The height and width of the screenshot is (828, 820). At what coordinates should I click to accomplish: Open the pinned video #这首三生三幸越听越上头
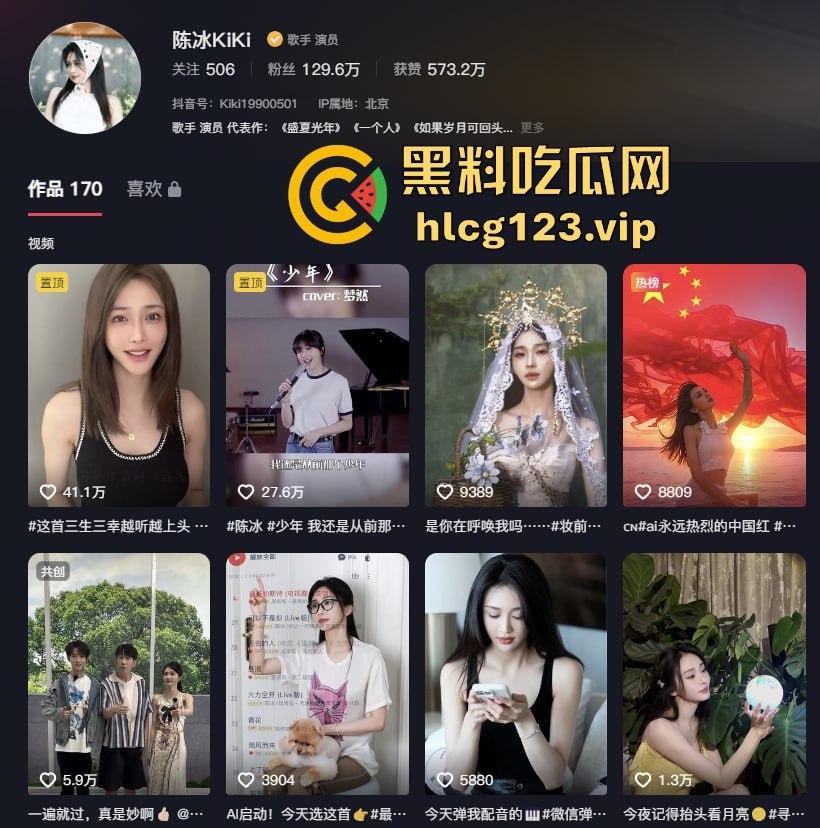coord(119,385)
